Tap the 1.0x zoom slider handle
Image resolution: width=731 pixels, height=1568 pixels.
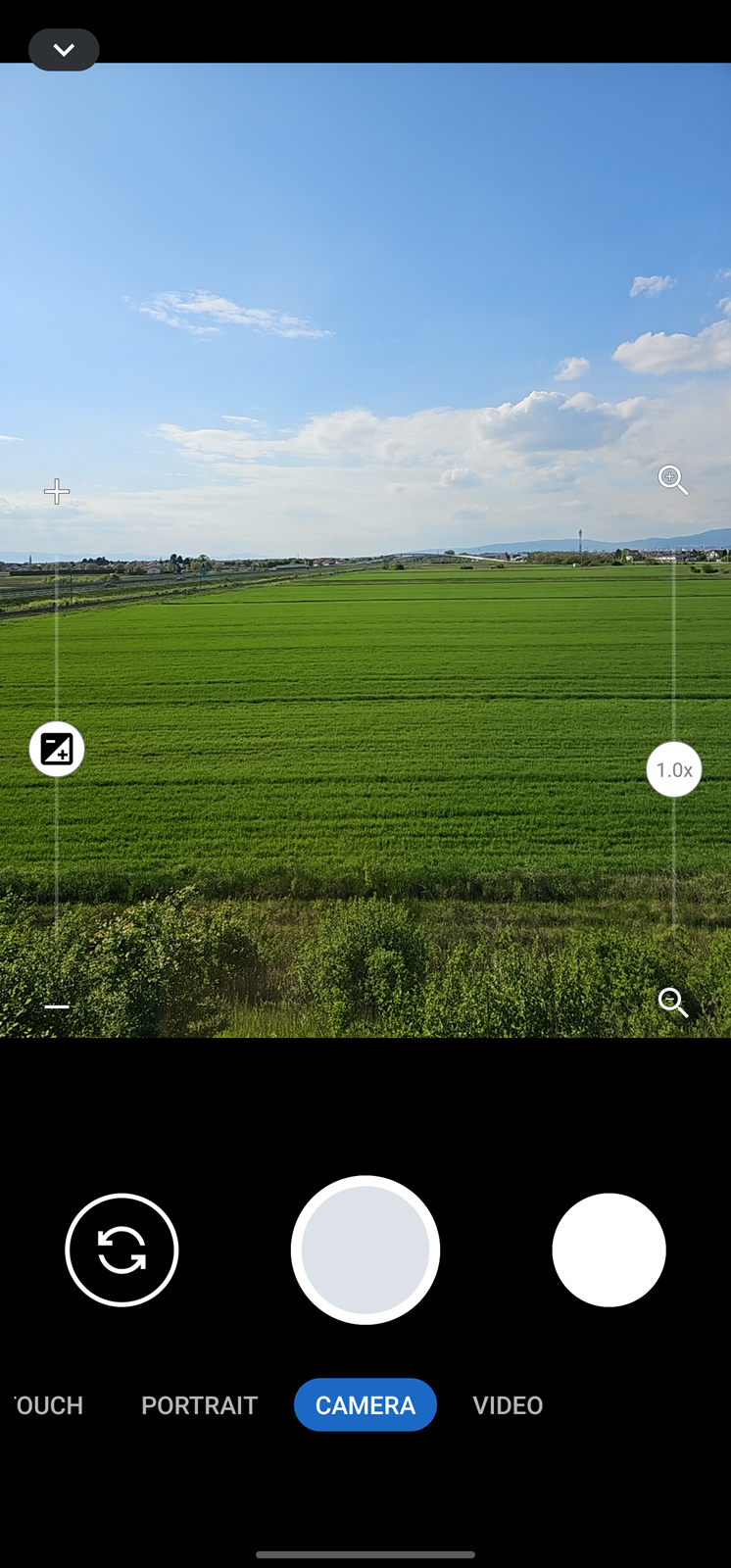coord(674,769)
